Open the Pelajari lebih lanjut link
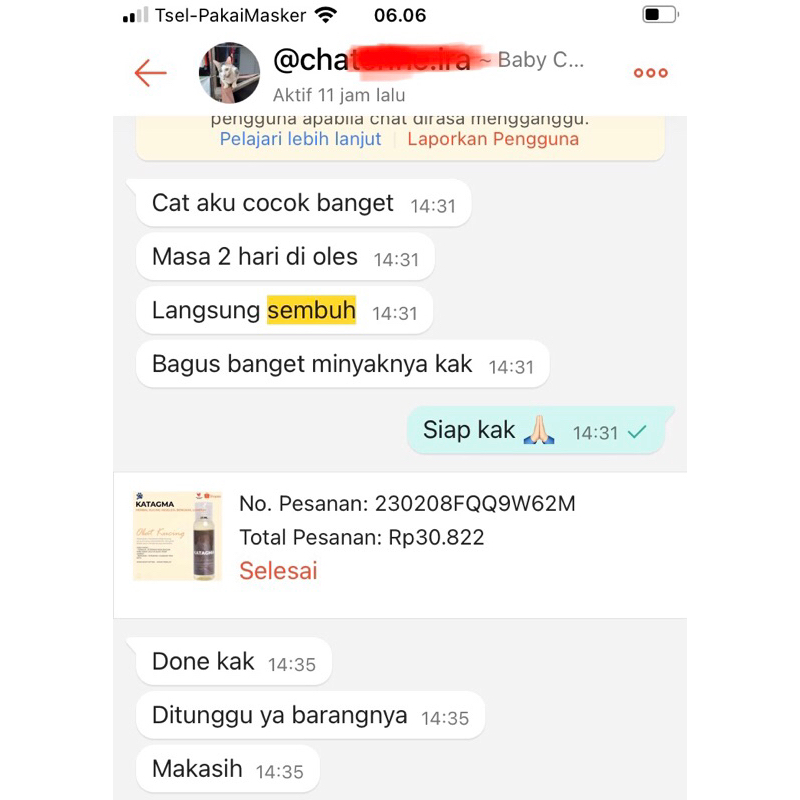The image size is (800, 800). tap(300, 139)
